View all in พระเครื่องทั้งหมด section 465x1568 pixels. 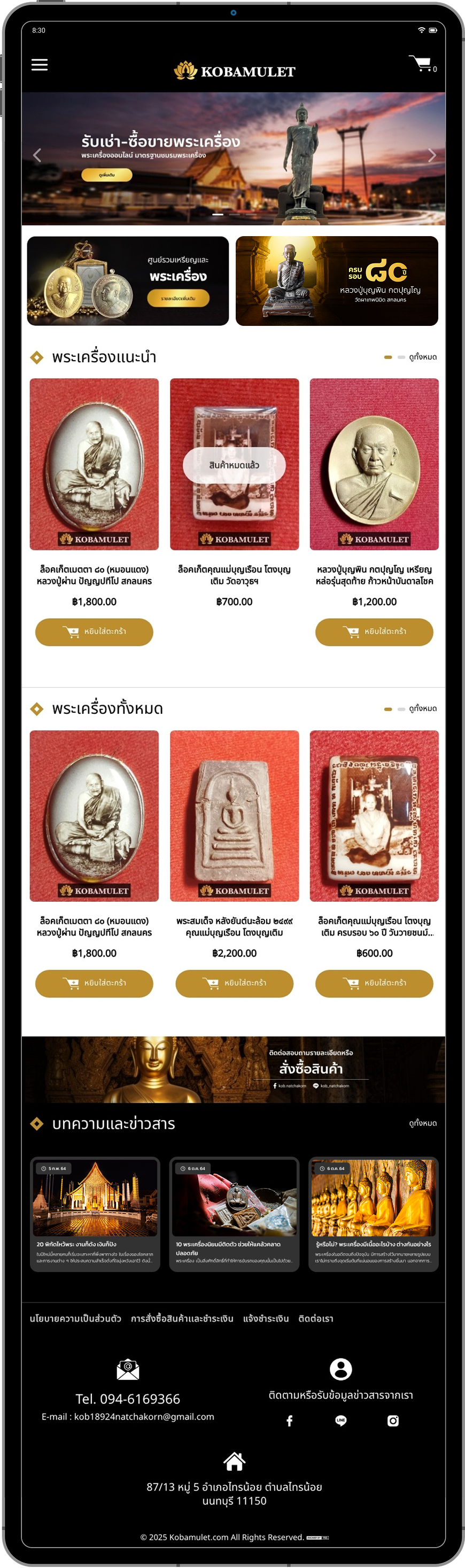click(x=422, y=708)
